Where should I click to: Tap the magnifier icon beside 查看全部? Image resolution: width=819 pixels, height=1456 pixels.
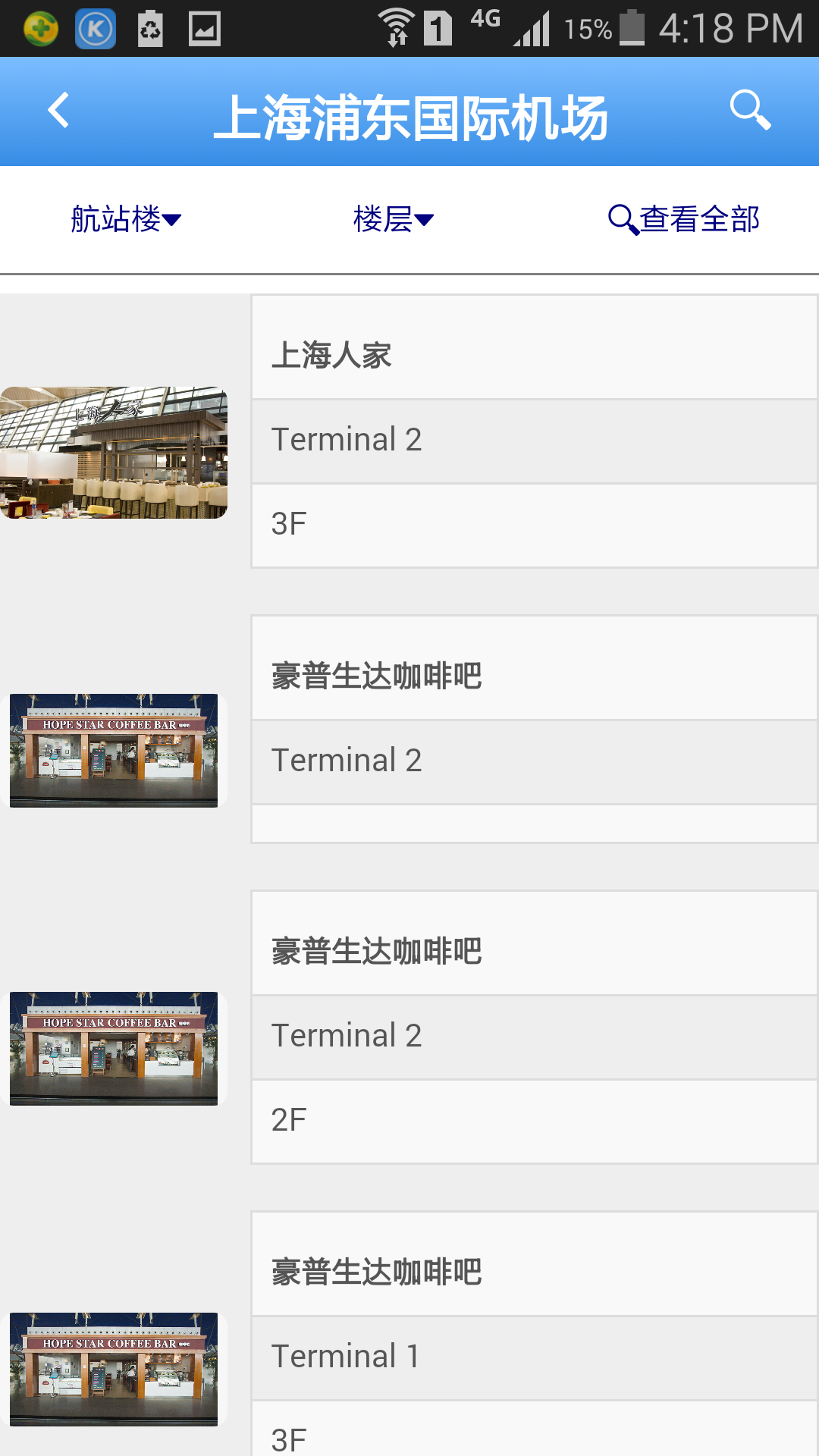coord(622,219)
